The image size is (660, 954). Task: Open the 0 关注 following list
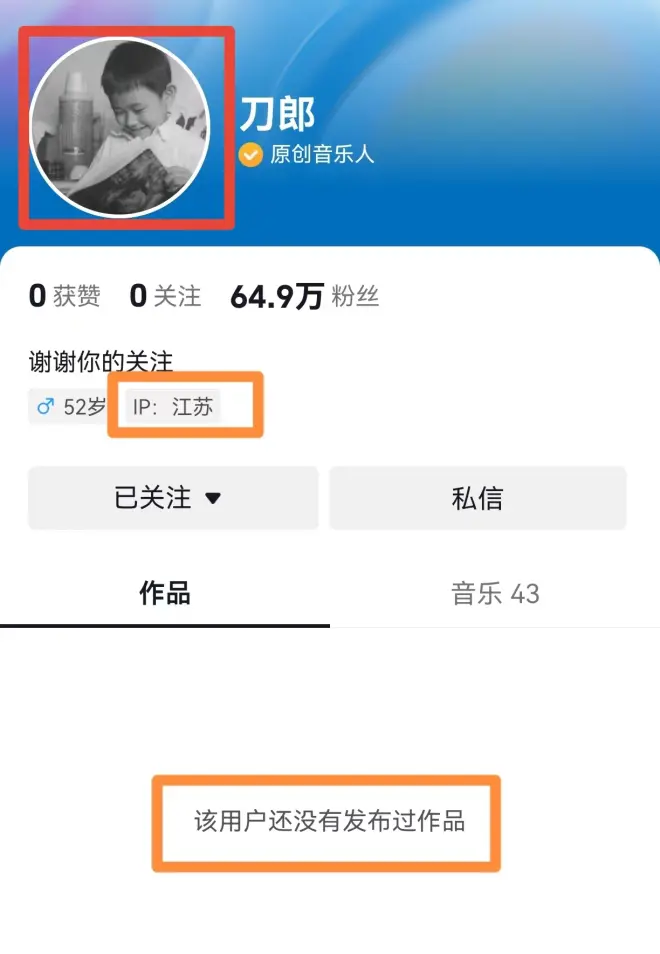click(x=165, y=296)
